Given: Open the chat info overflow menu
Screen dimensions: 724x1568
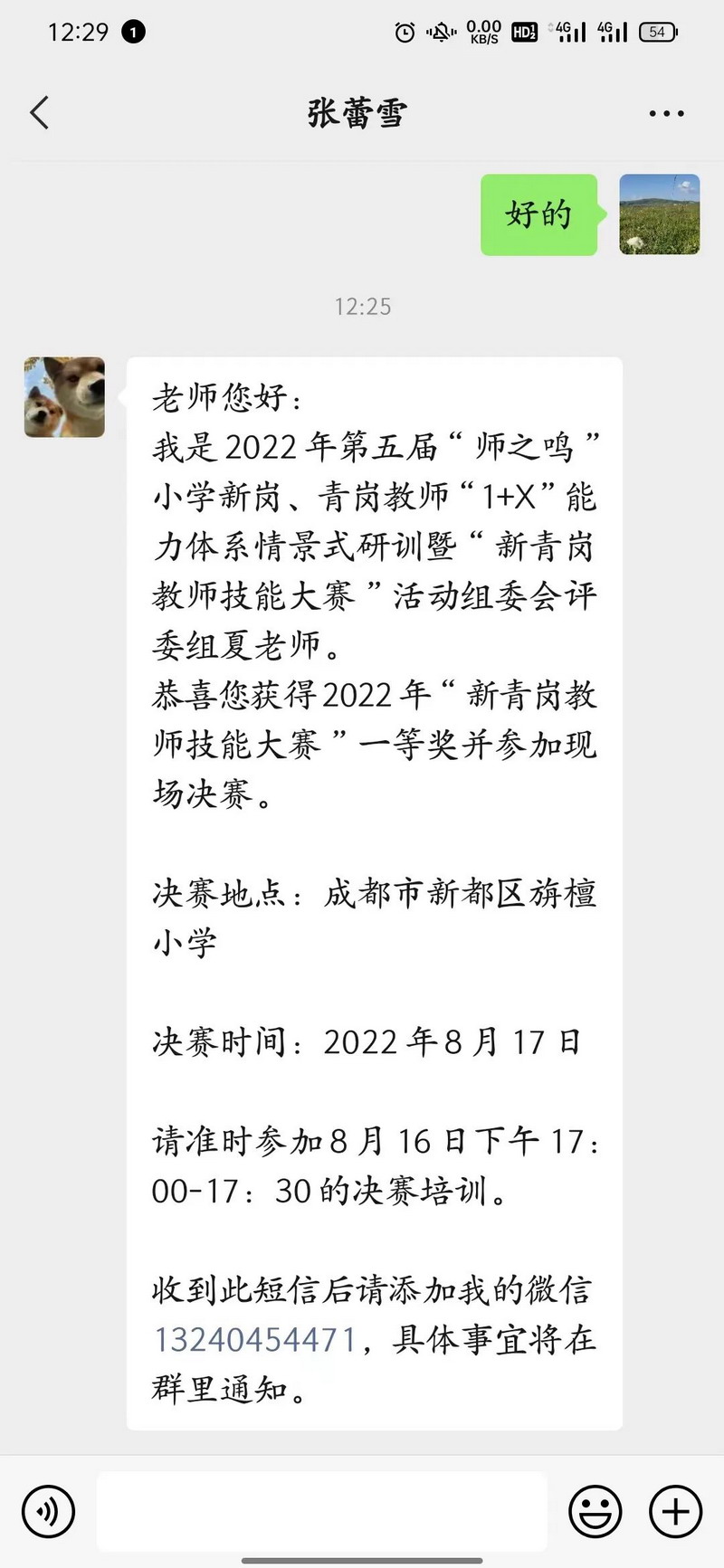Looking at the screenshot, I should pos(666,114).
